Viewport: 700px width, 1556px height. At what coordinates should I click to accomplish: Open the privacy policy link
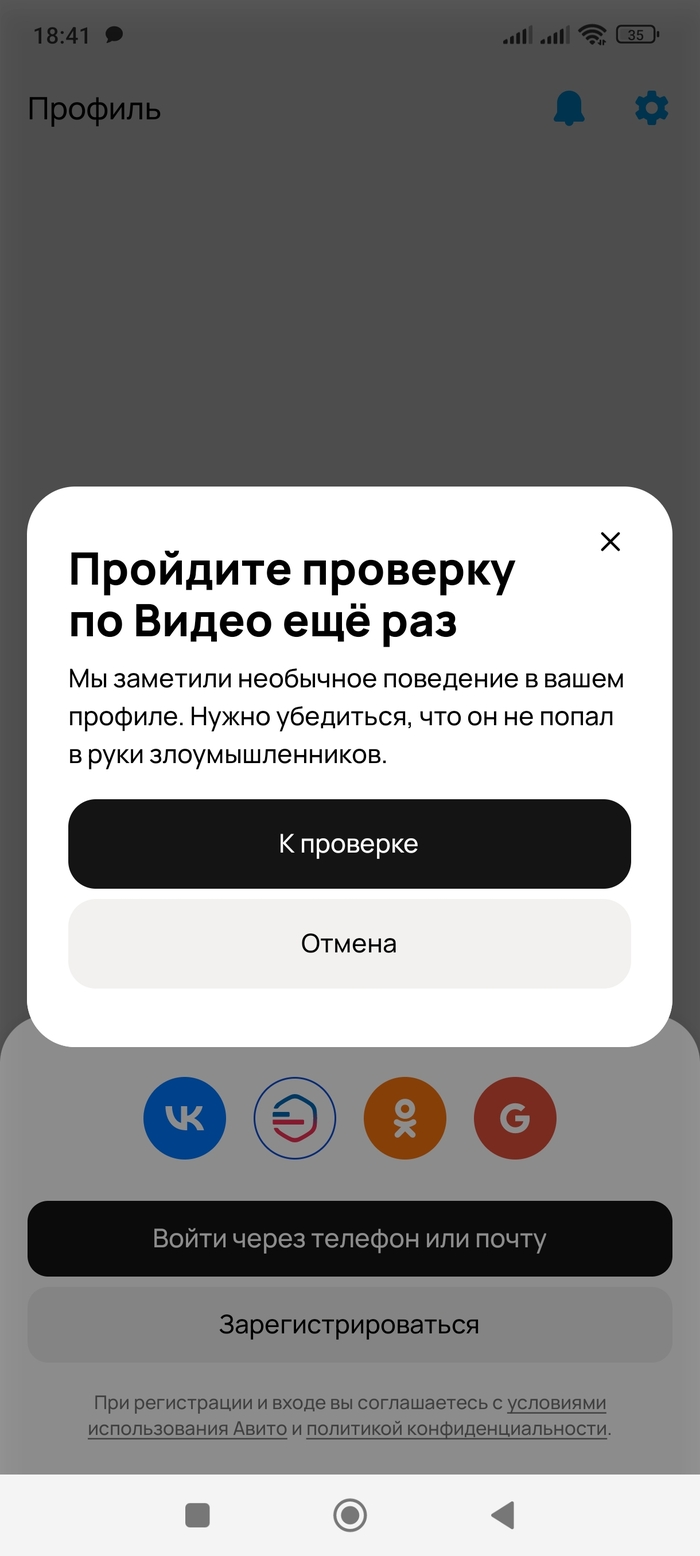click(456, 1429)
